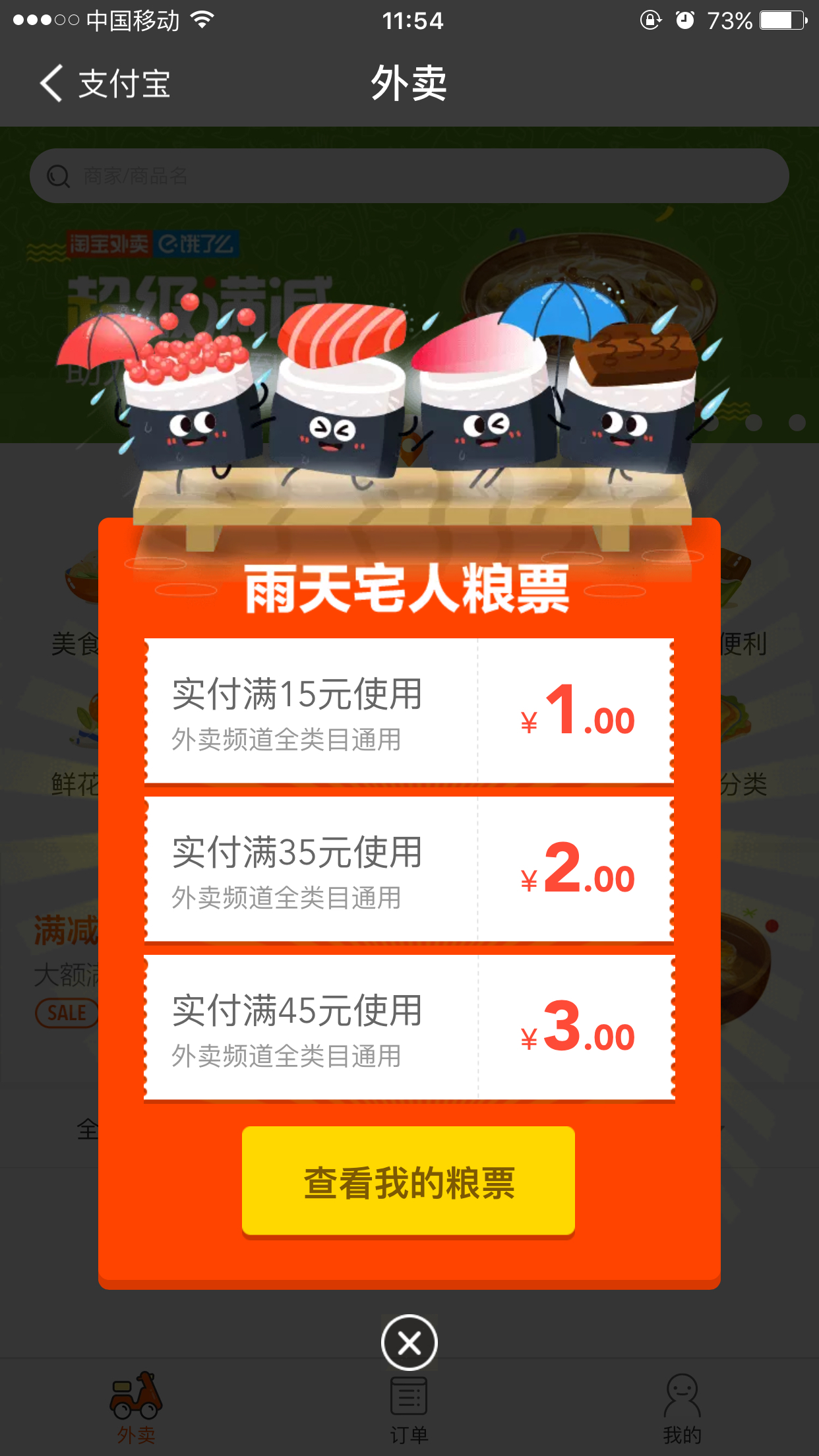The image size is (819, 1456).
Task: Close the coupon popup
Action: pyautogui.click(x=409, y=1343)
